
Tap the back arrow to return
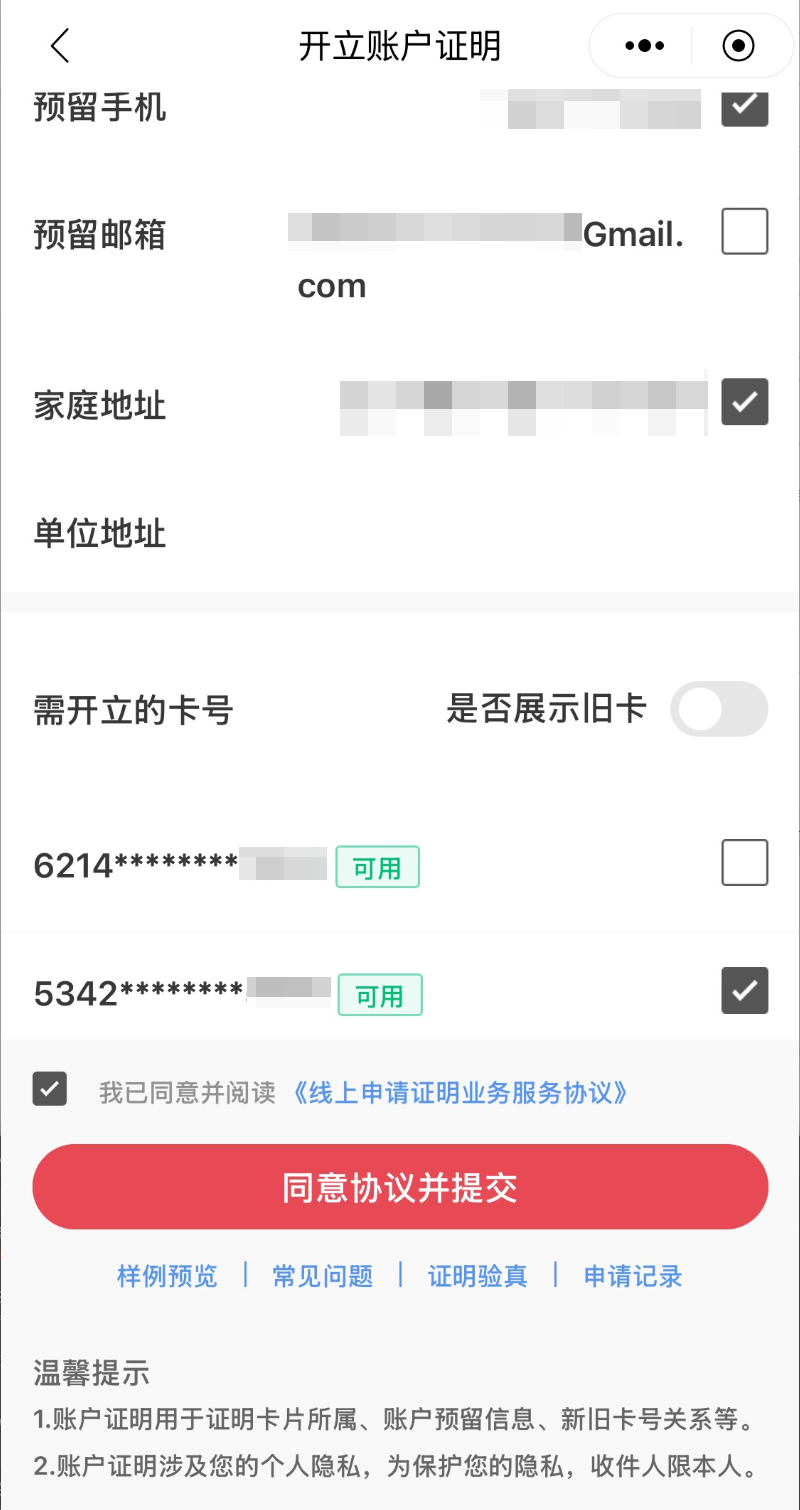(x=58, y=45)
